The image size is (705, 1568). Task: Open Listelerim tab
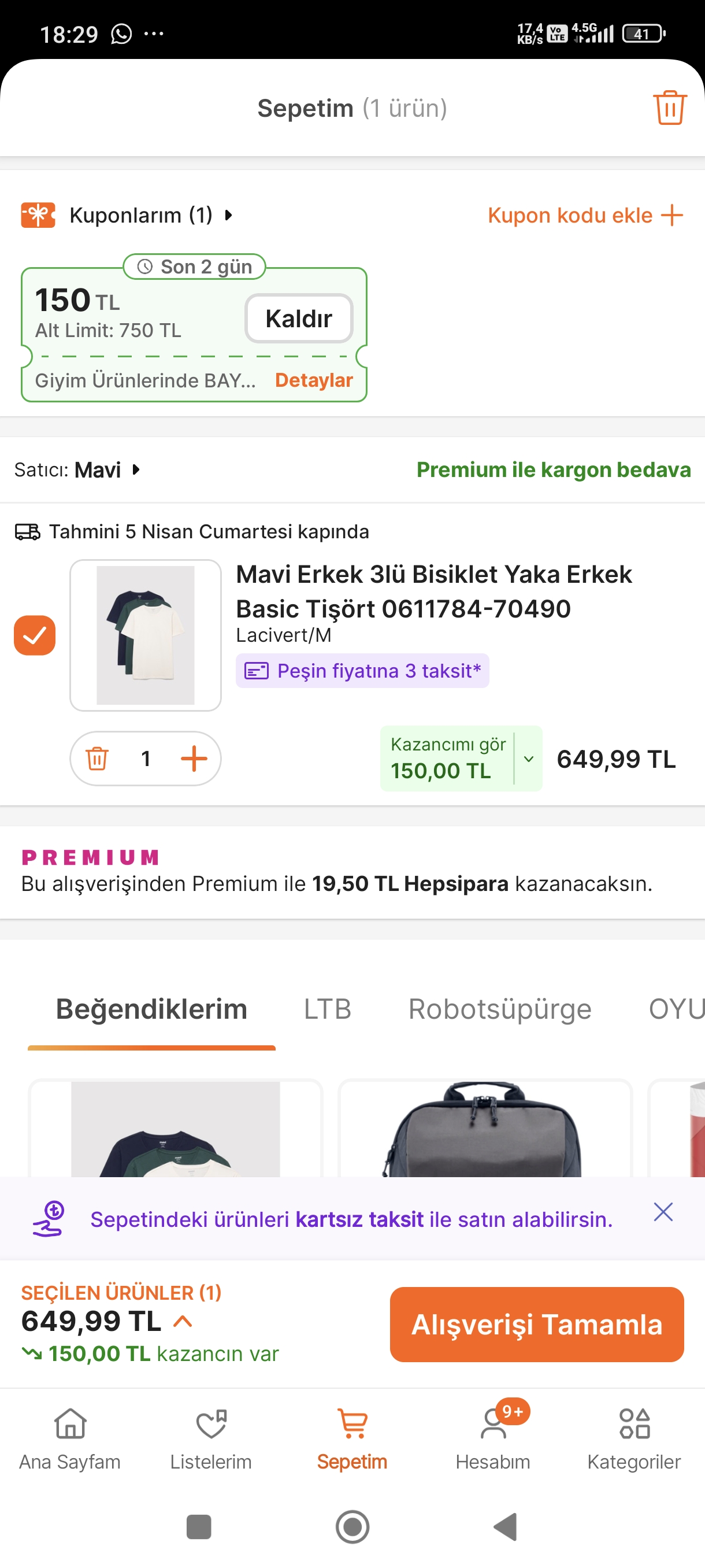click(x=210, y=1438)
